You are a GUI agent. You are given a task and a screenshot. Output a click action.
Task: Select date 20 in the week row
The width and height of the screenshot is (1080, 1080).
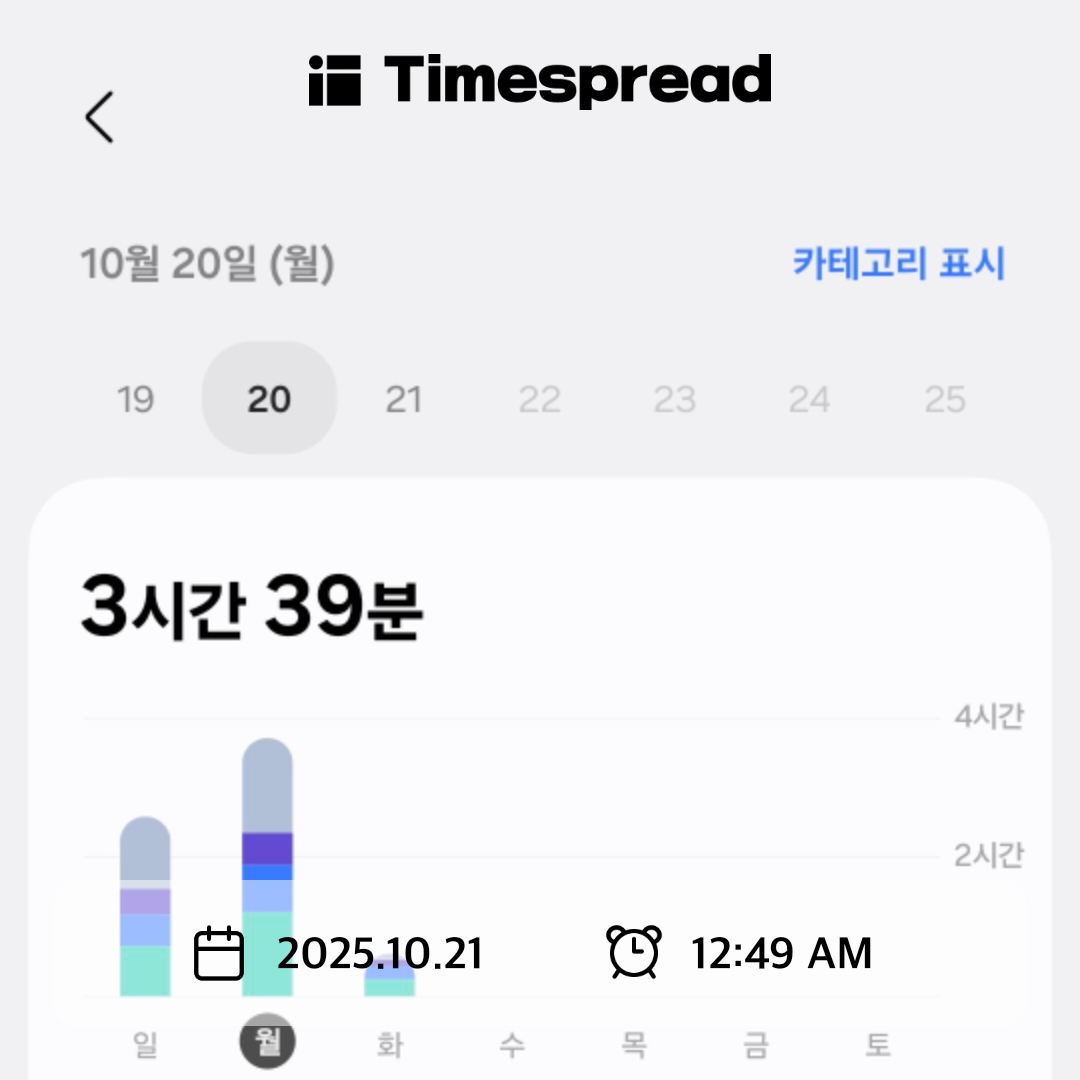click(269, 400)
